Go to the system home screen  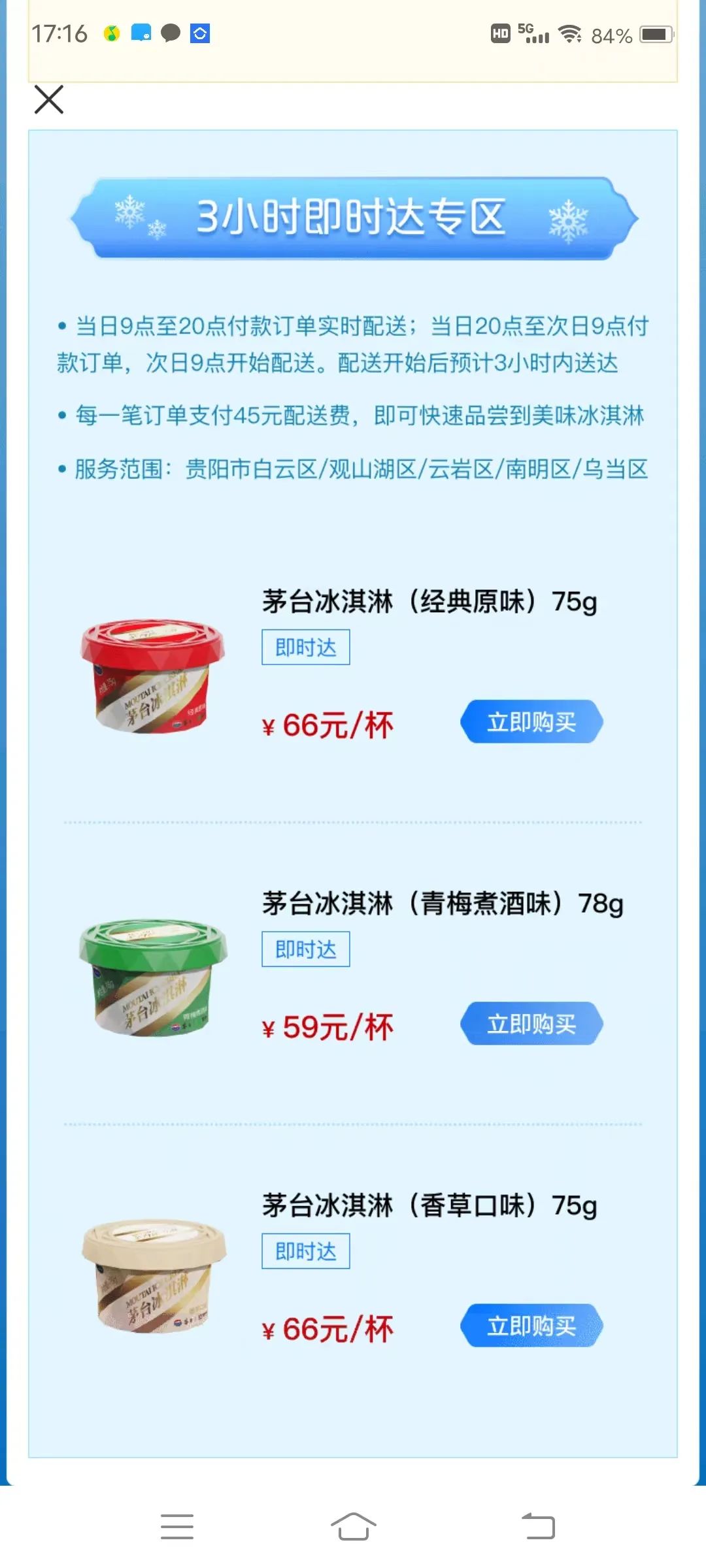click(x=353, y=1527)
